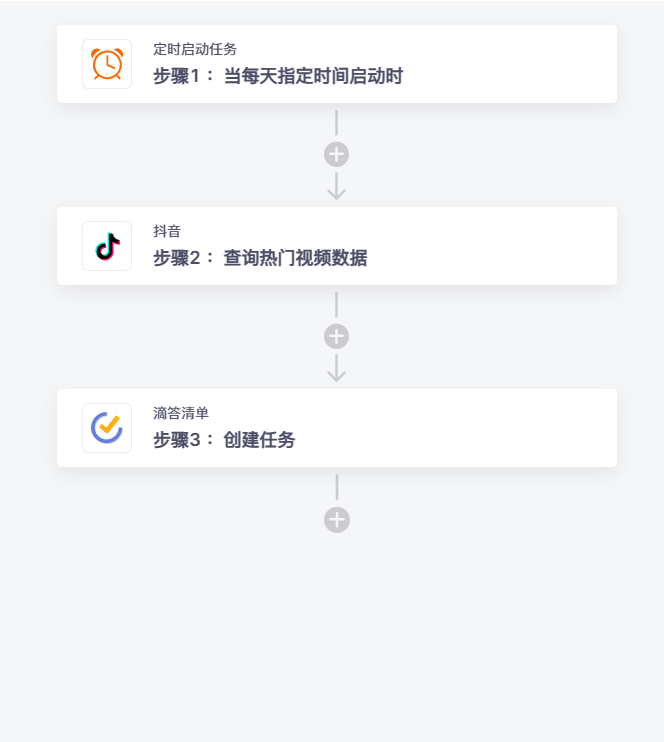664x742 pixels.
Task: Add a new step after 创建任务
Action: pos(337,520)
